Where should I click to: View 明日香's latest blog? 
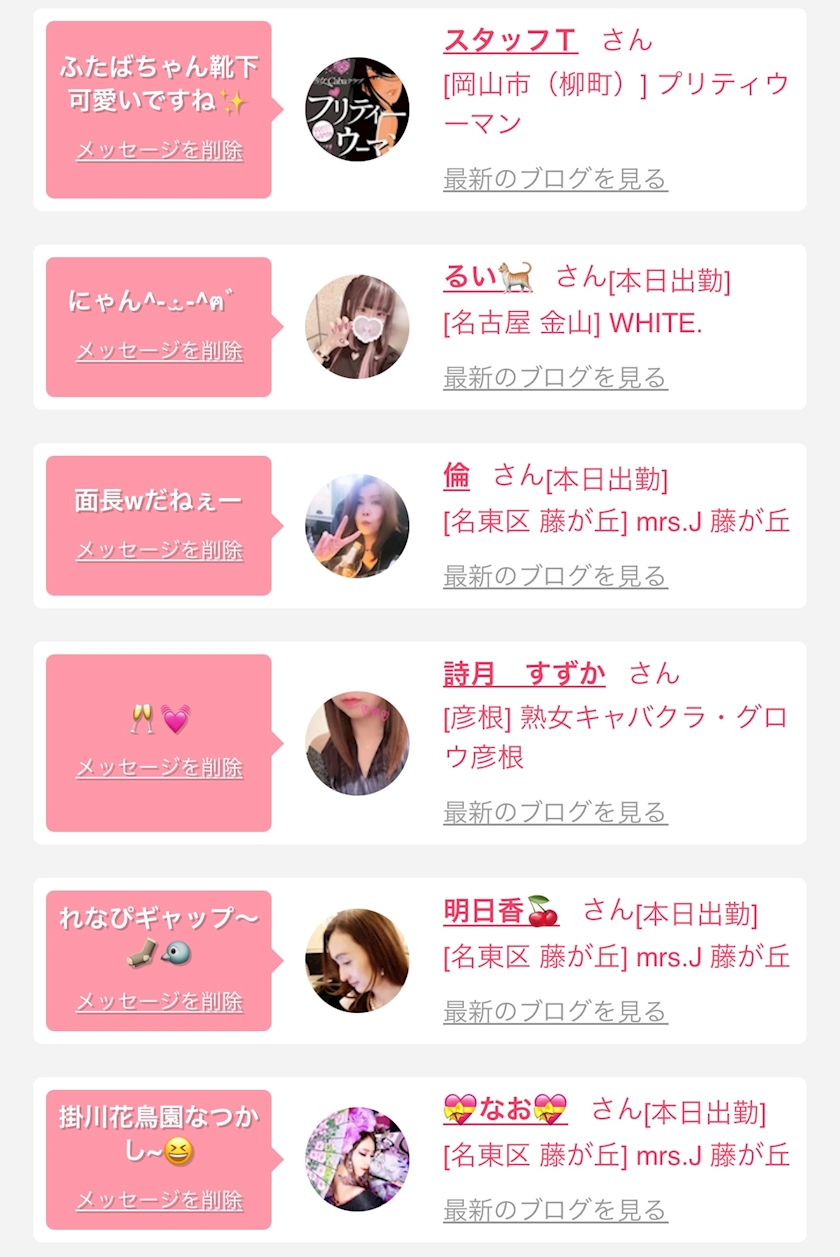click(x=555, y=1012)
